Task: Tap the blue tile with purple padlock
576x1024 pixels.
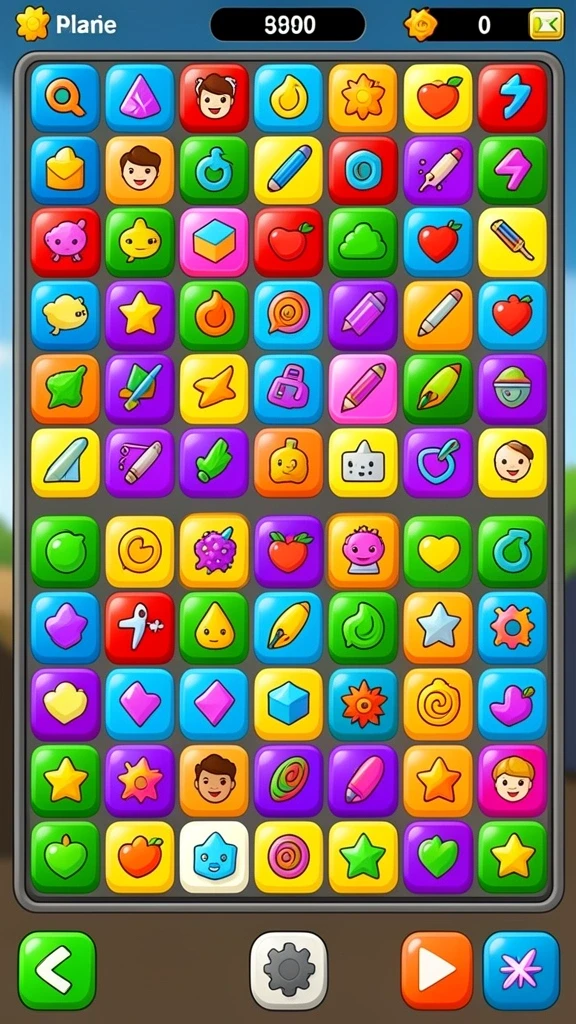Action: click(x=288, y=389)
